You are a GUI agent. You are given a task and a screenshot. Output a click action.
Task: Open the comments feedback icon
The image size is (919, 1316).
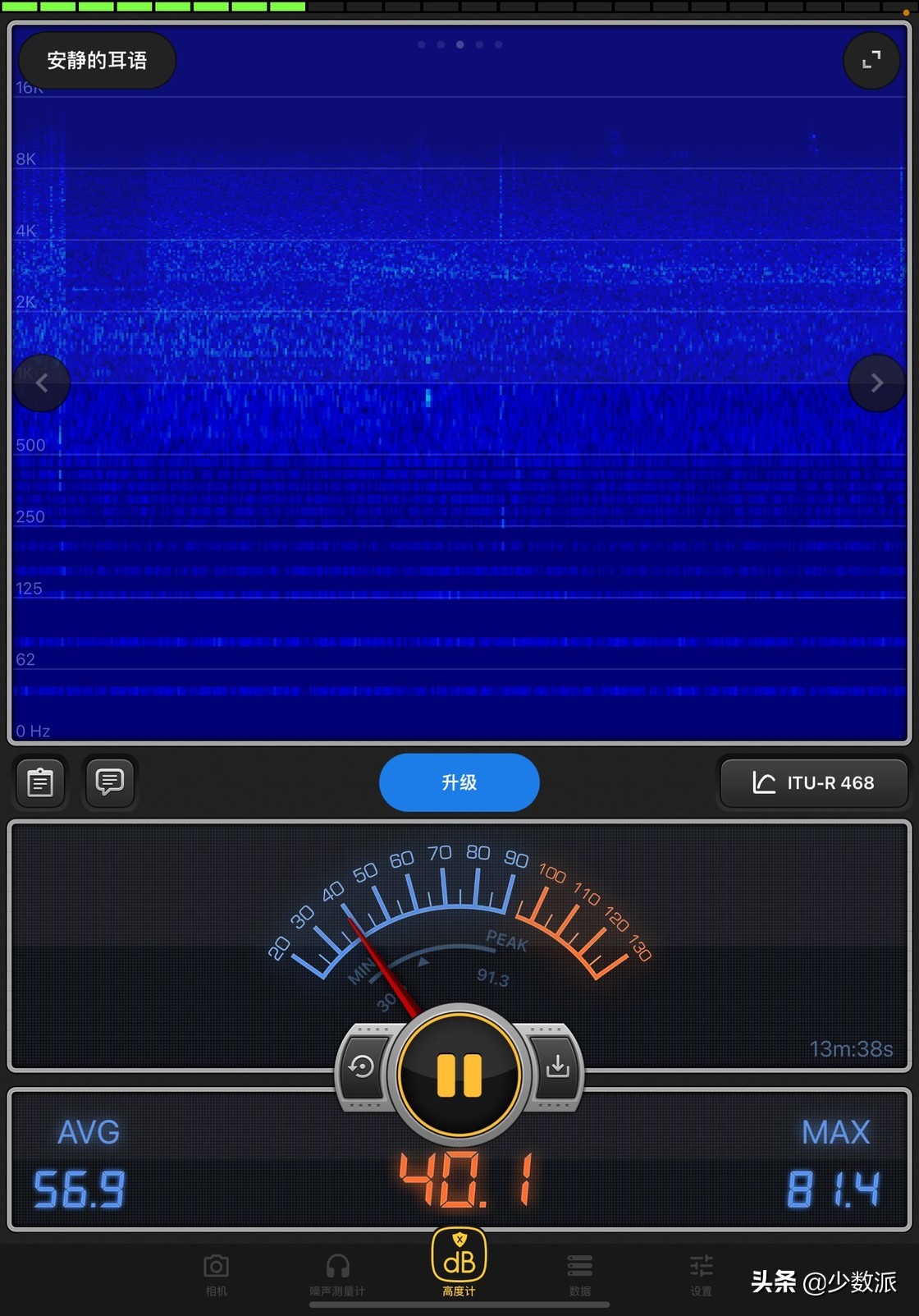[109, 782]
